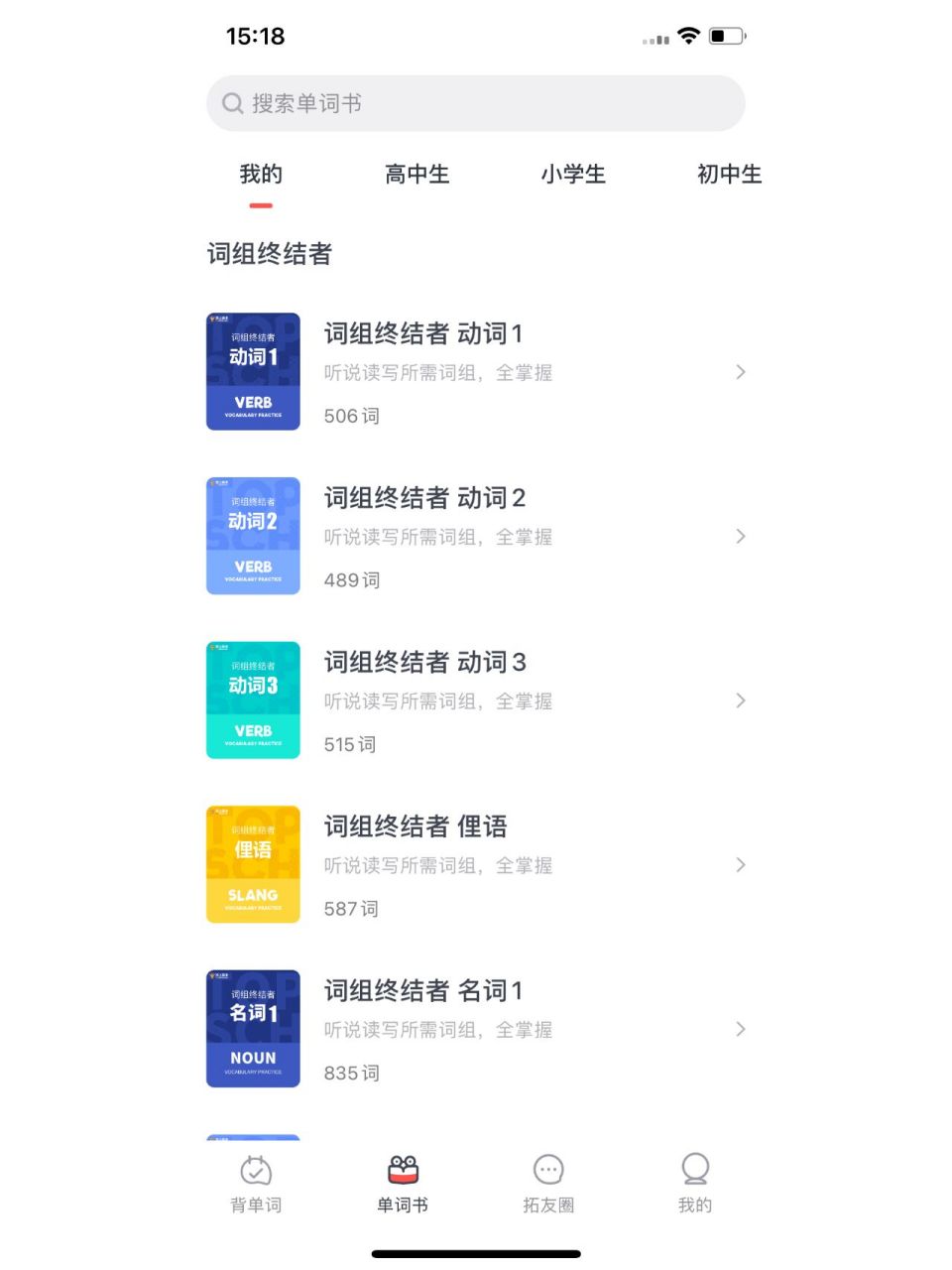
Task: Open the 拓友圈 bottom tab
Action: click(x=548, y=1185)
